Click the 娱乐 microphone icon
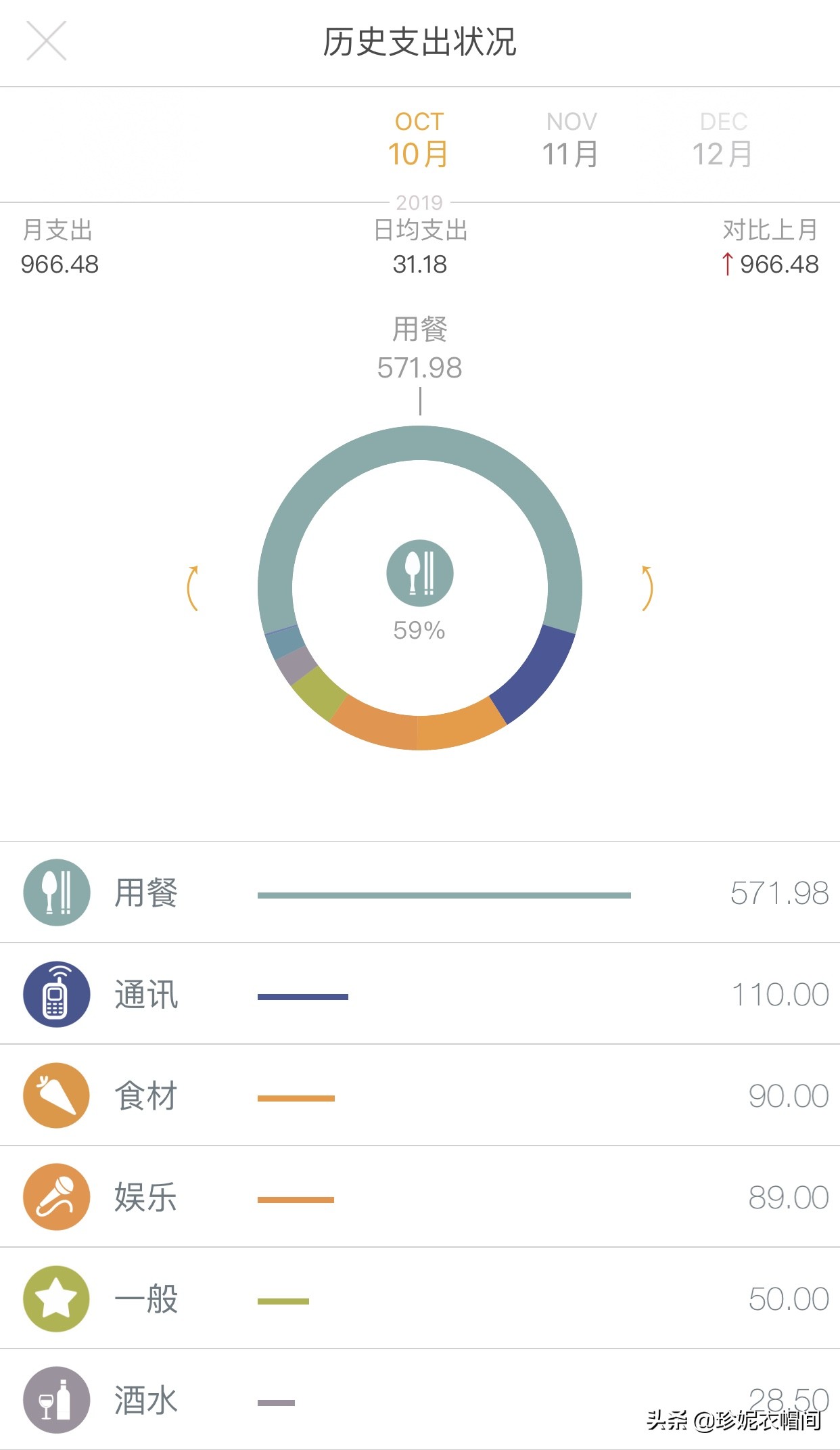Image resolution: width=840 pixels, height=1450 pixels. pos(57,1197)
